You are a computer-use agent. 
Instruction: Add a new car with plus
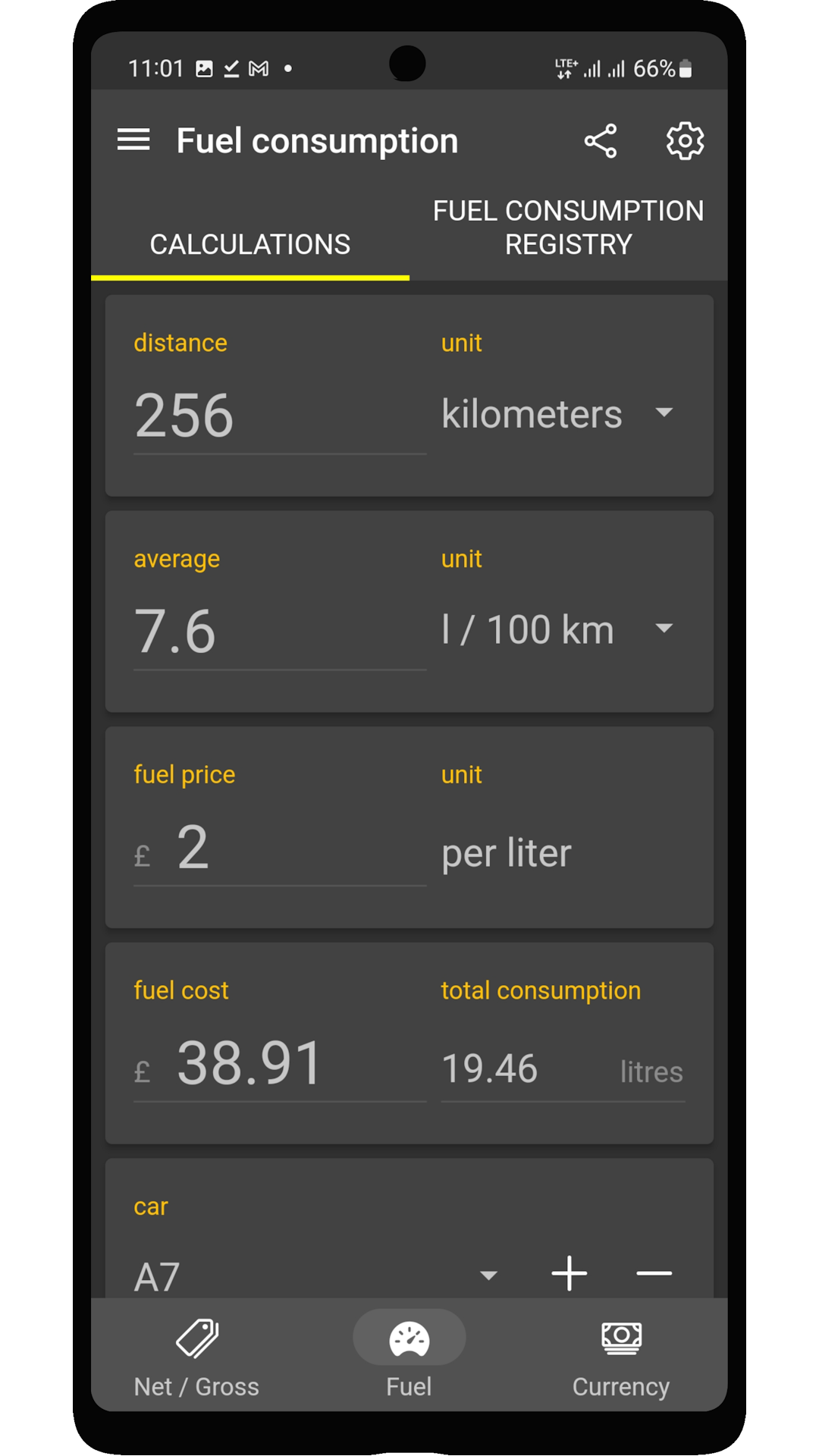pyautogui.click(x=570, y=1273)
